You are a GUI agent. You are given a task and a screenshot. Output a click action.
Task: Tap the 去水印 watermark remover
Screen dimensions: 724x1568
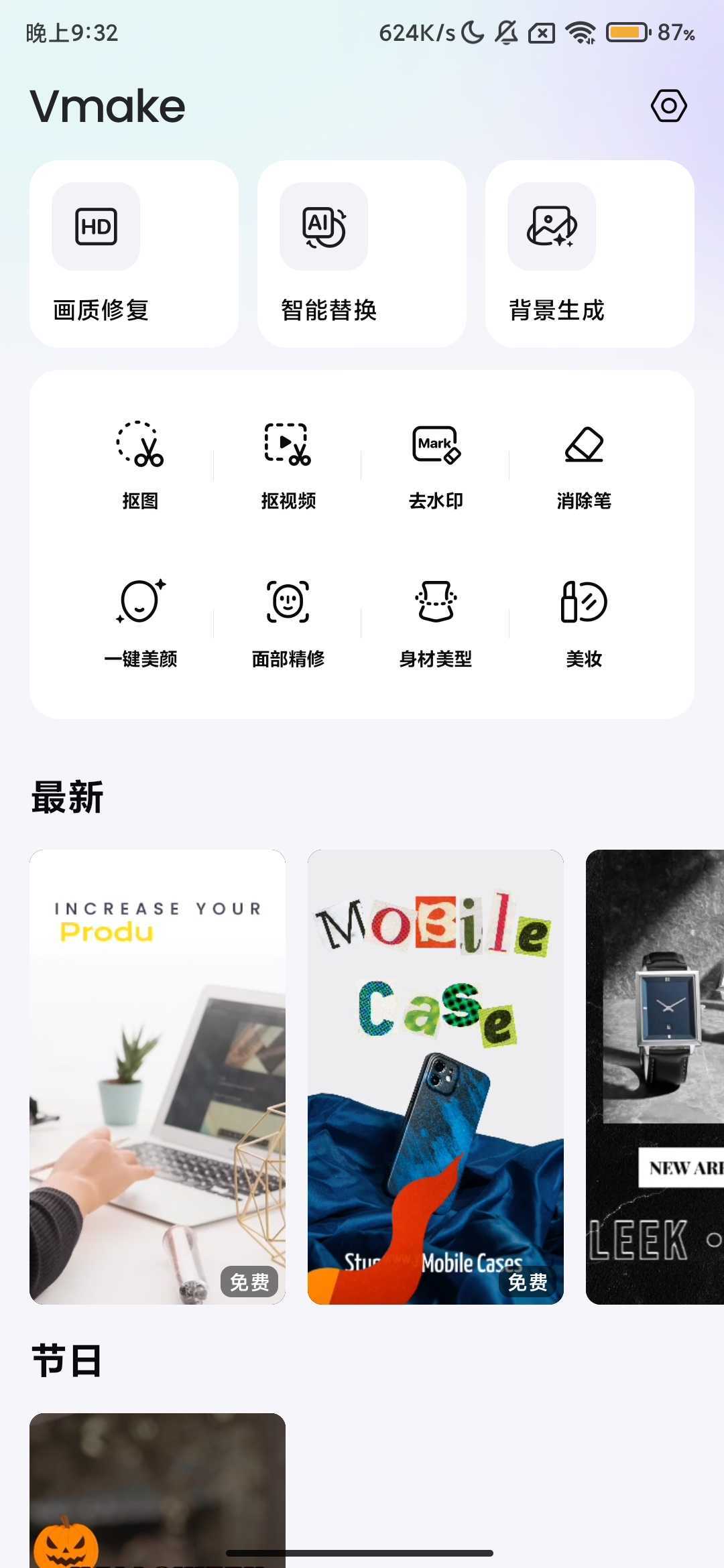click(436, 464)
